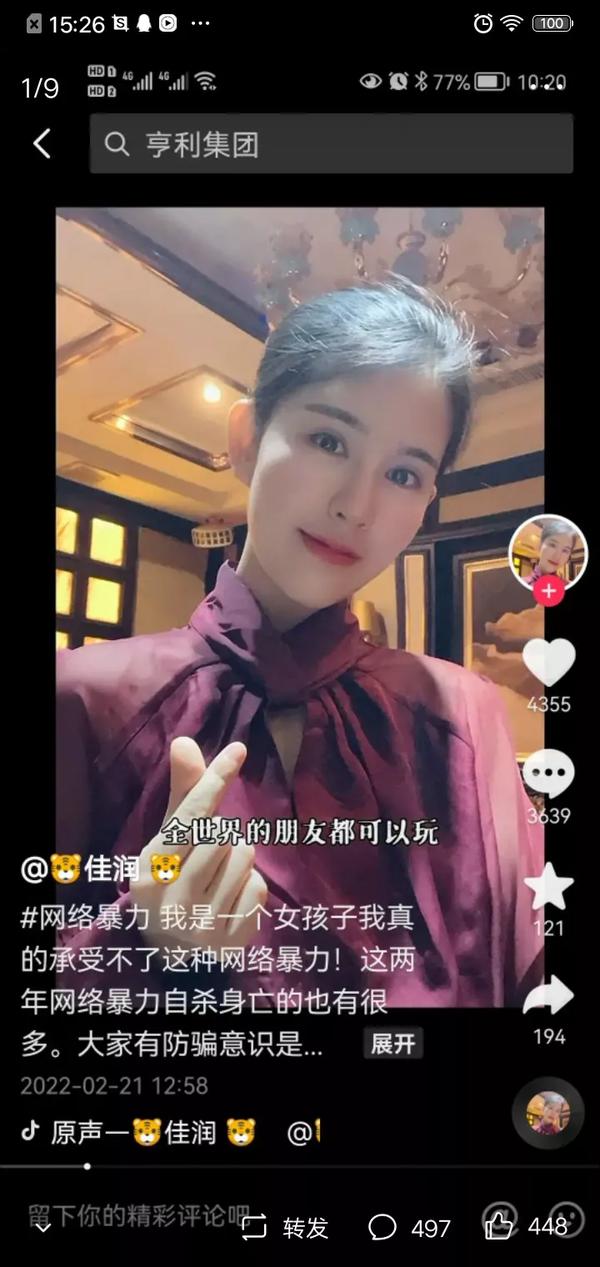Image resolution: width=600 pixels, height=1267 pixels.
Task: Tap the displayed screenshot picture
Action: [300, 600]
